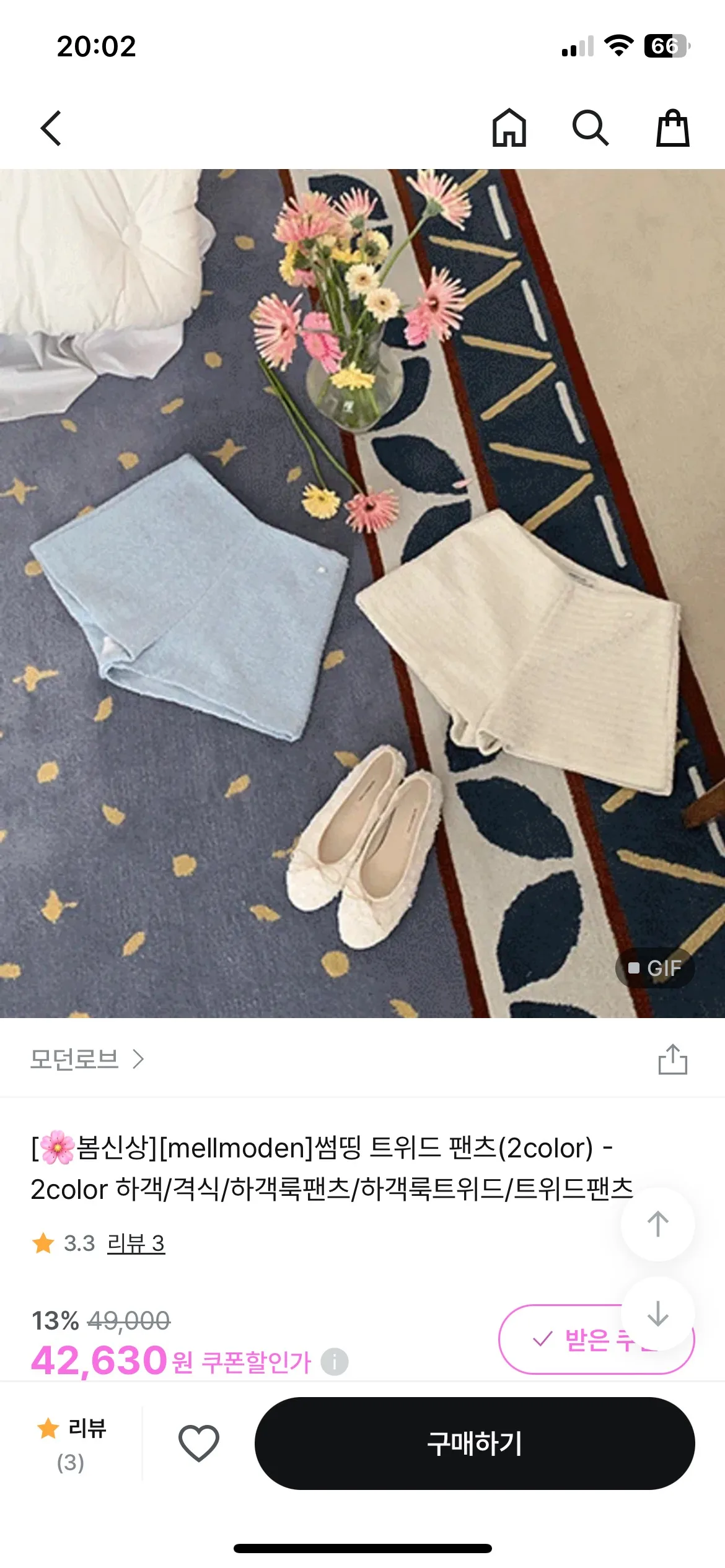The width and height of the screenshot is (725, 1568).
Task: Open the product GIF image
Action: pos(362,593)
